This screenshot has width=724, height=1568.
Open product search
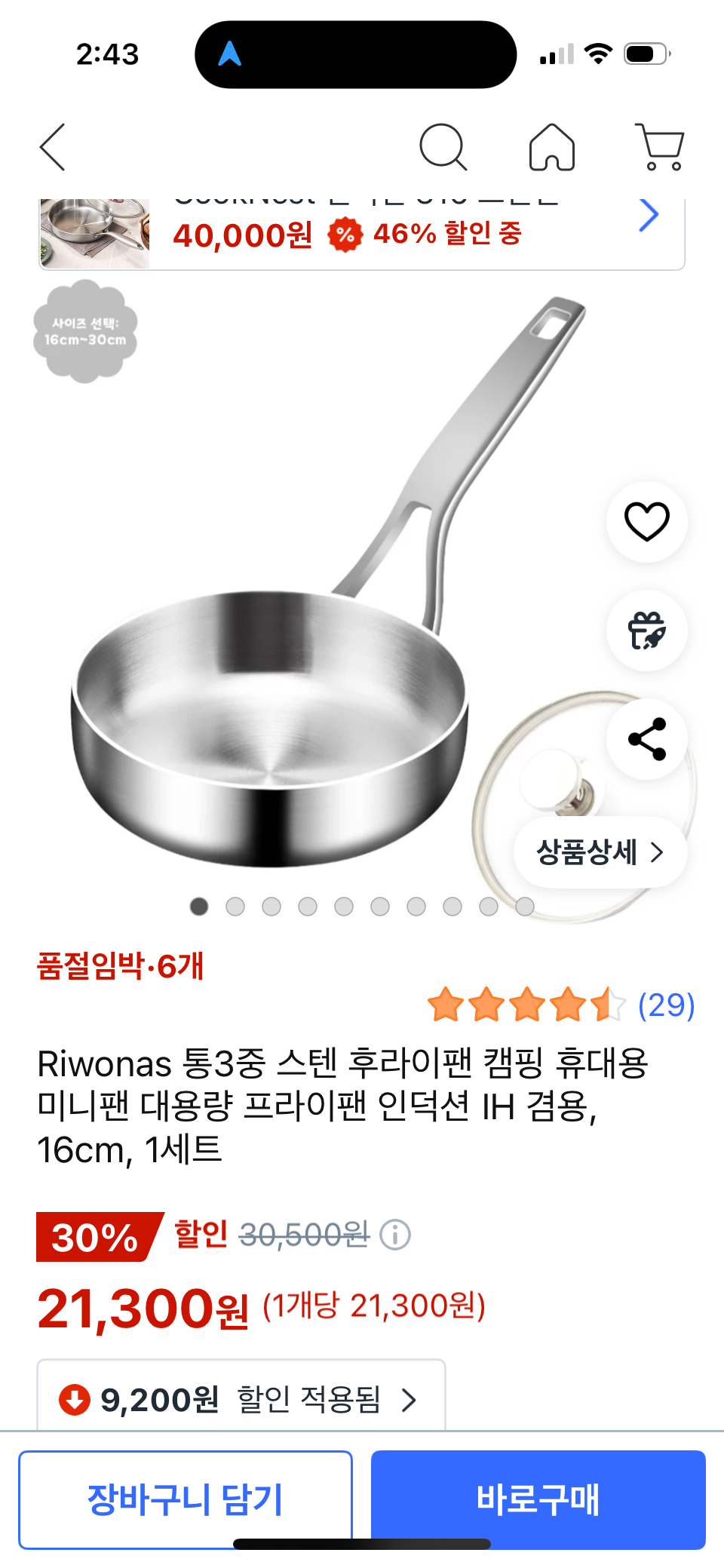[x=443, y=147]
